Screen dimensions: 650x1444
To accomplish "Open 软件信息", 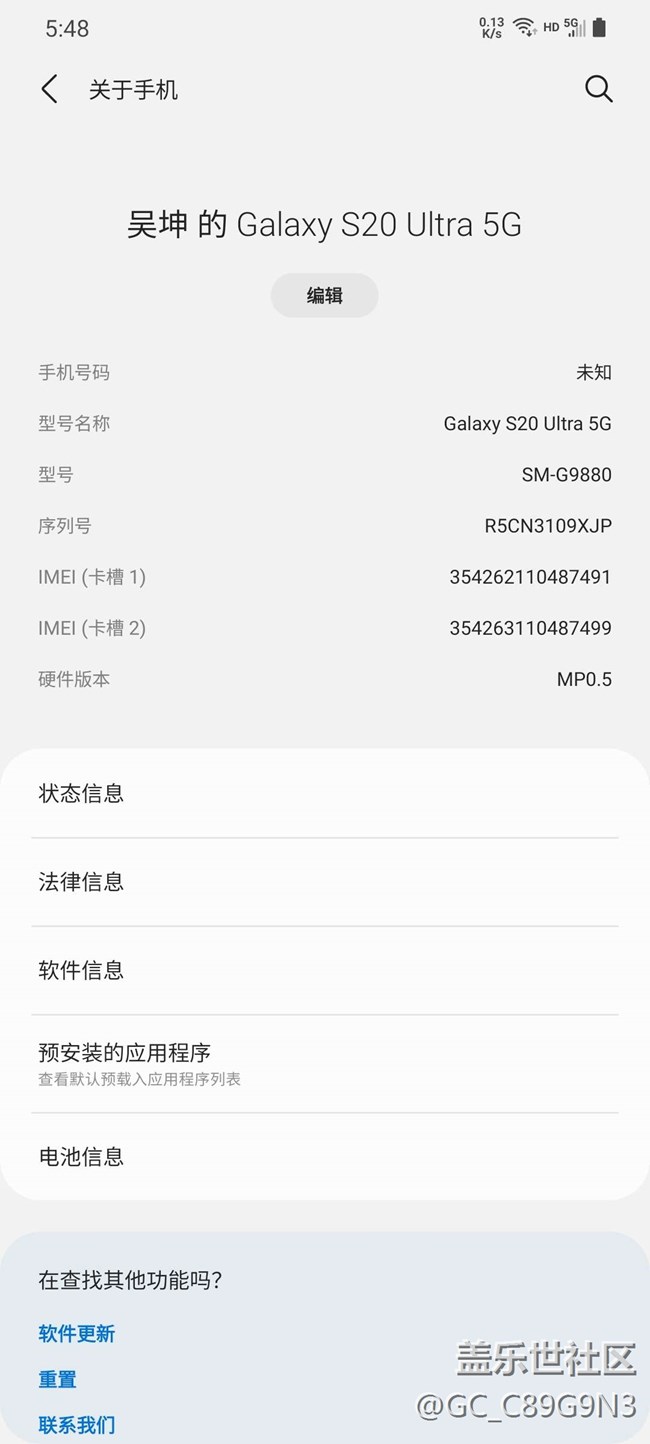I will pyautogui.click(x=324, y=969).
